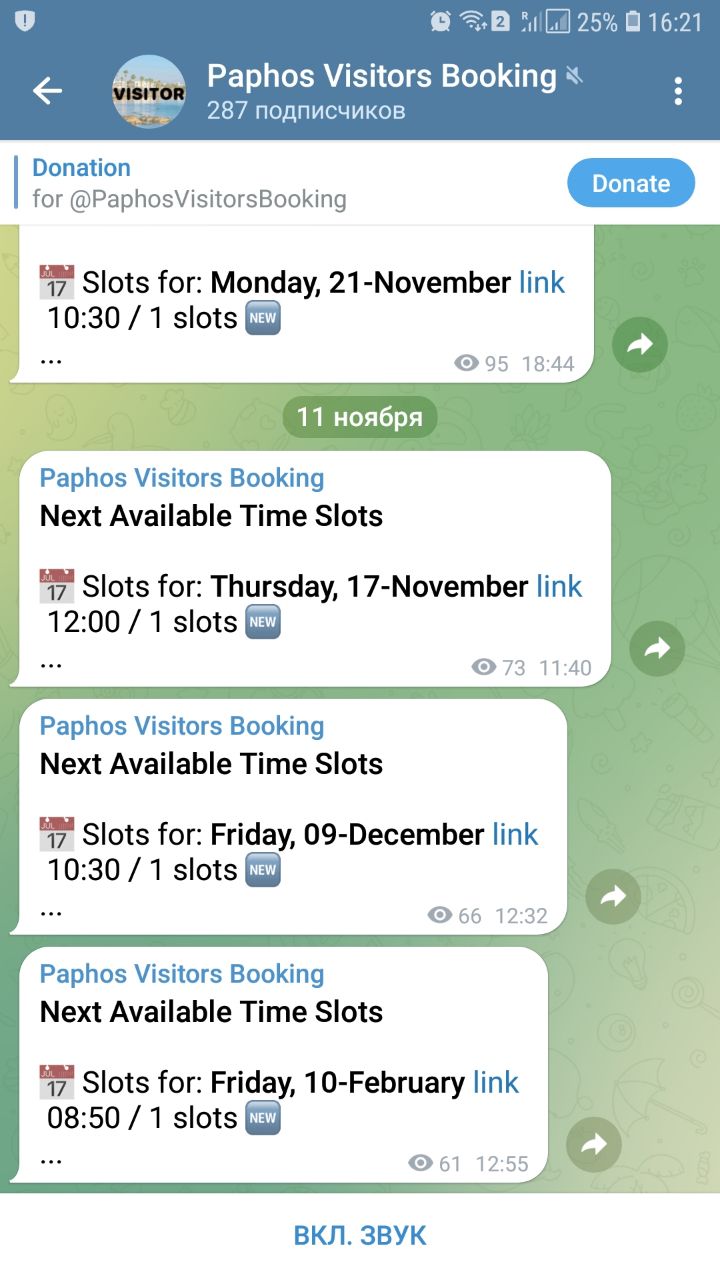Open the link for Friday, 09-December
Viewport: 720px width, 1280px height.
[x=515, y=835]
